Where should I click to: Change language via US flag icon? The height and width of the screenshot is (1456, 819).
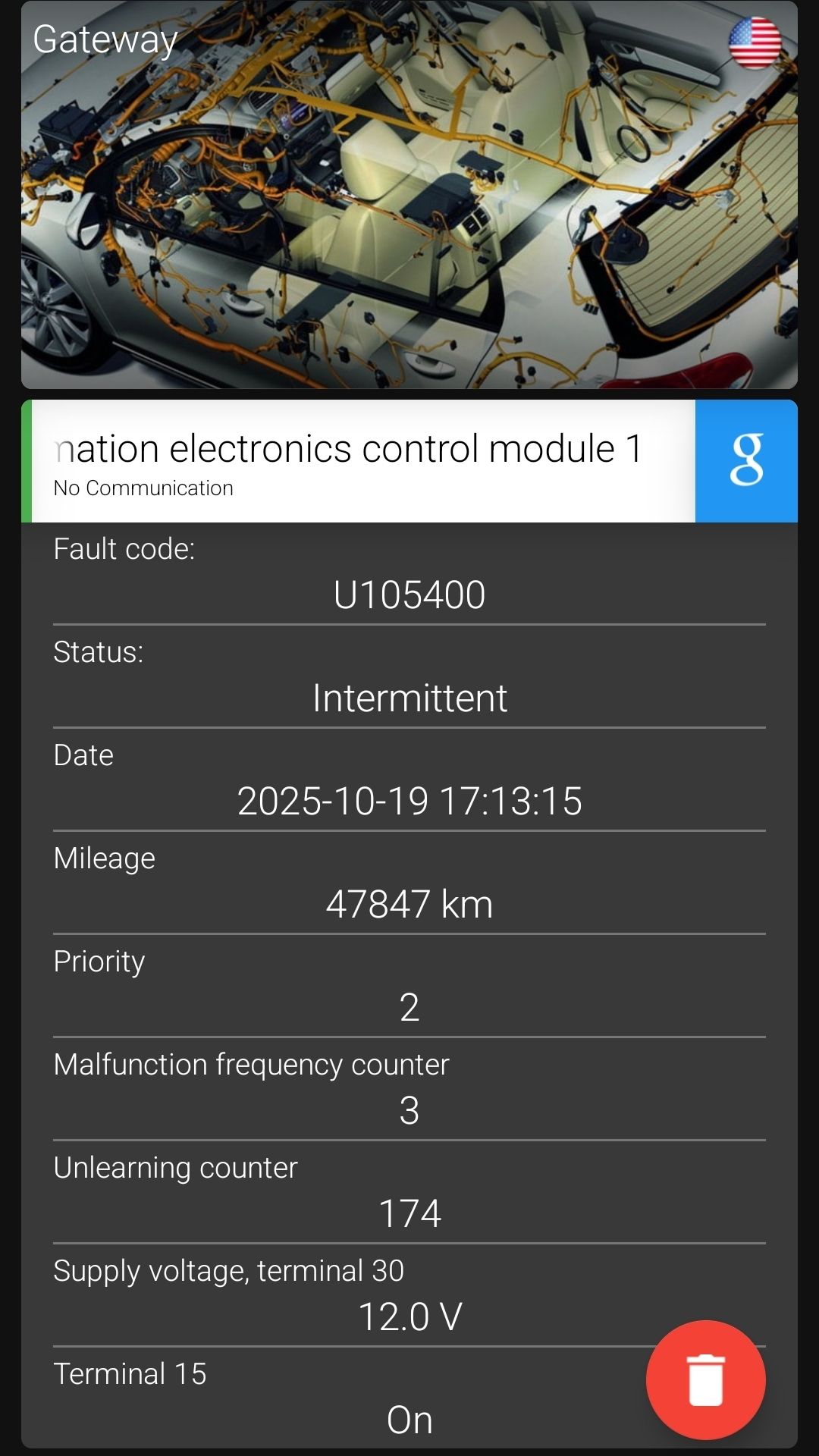click(755, 42)
